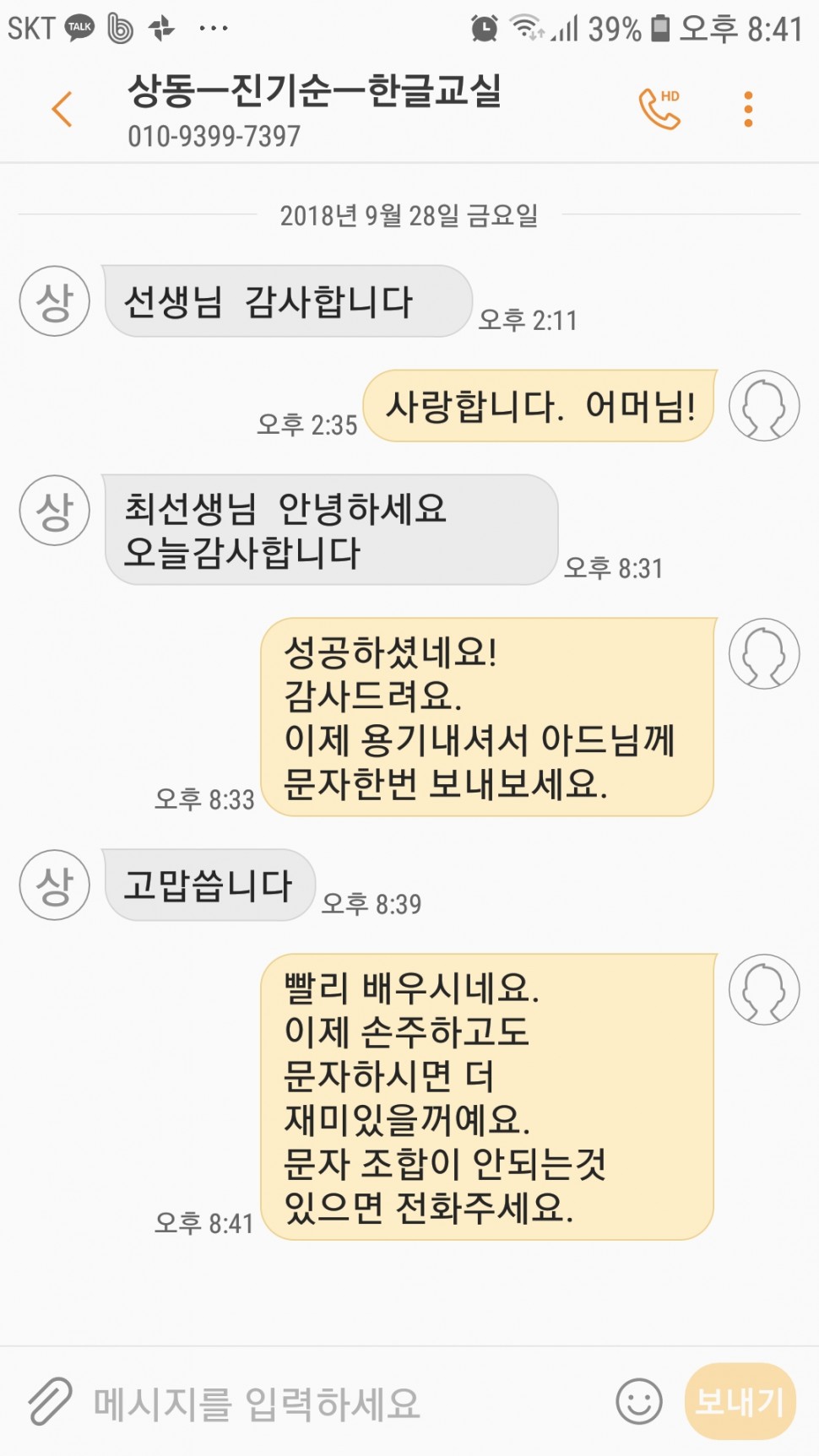819x1456 pixels.
Task: Go back to the message list
Action: [62, 110]
